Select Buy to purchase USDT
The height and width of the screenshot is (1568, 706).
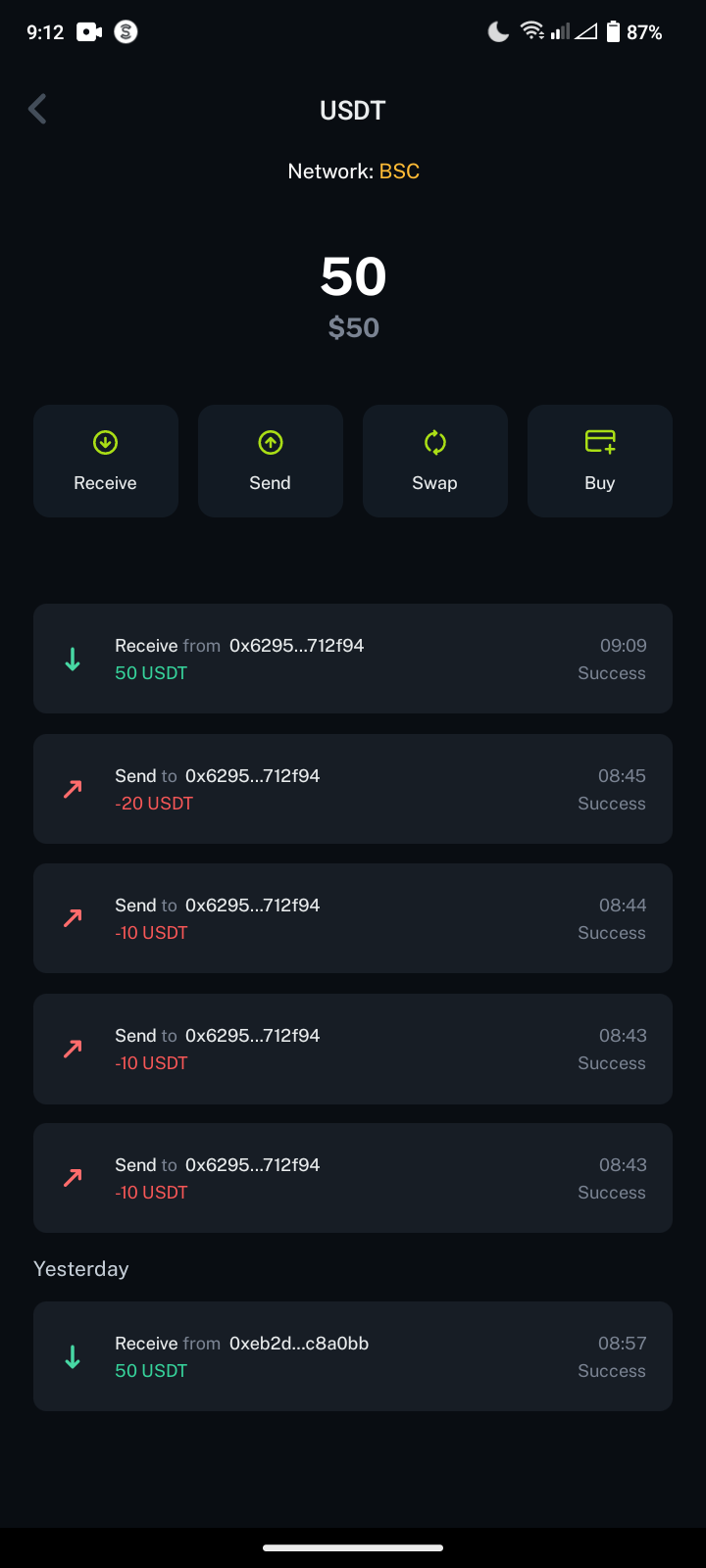[600, 461]
